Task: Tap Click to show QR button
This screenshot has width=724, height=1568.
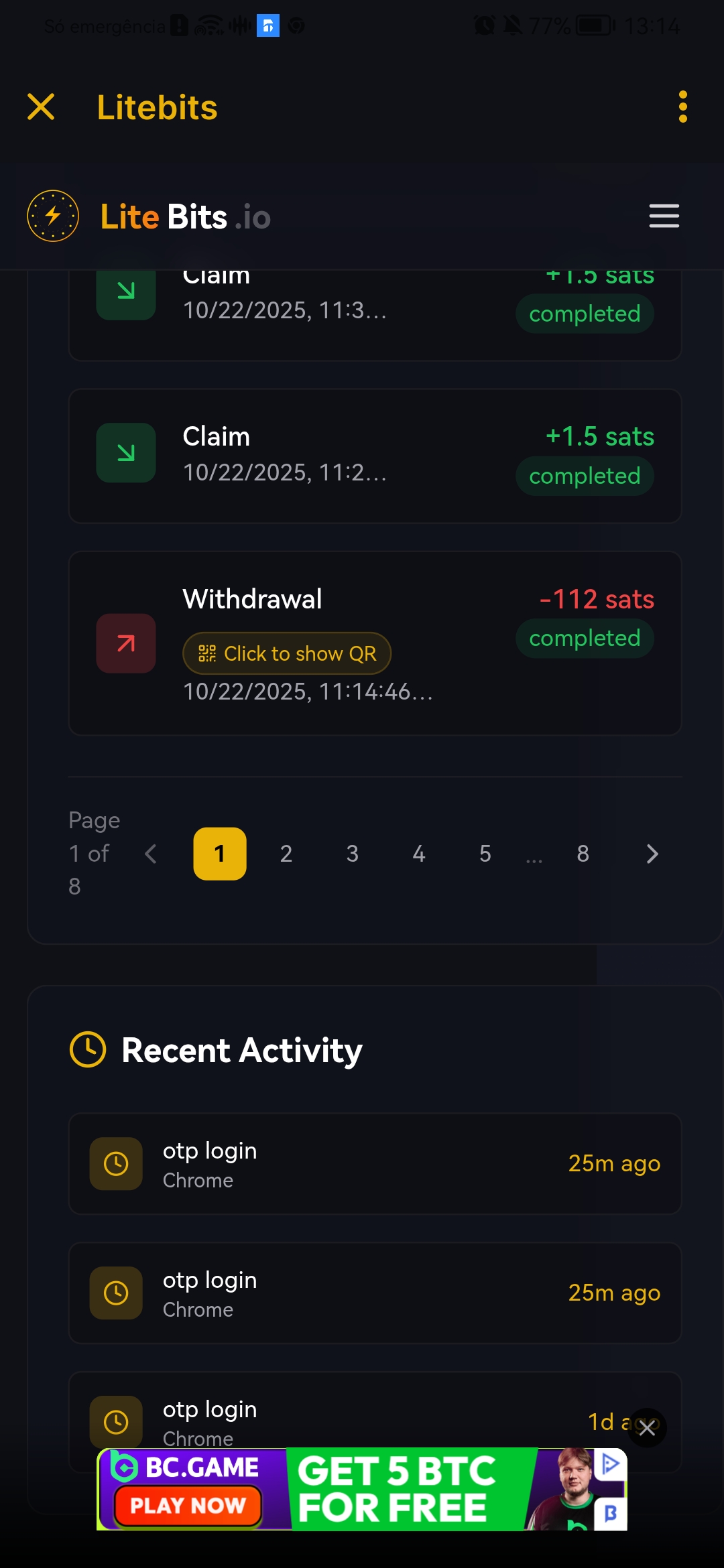Action: tap(287, 653)
